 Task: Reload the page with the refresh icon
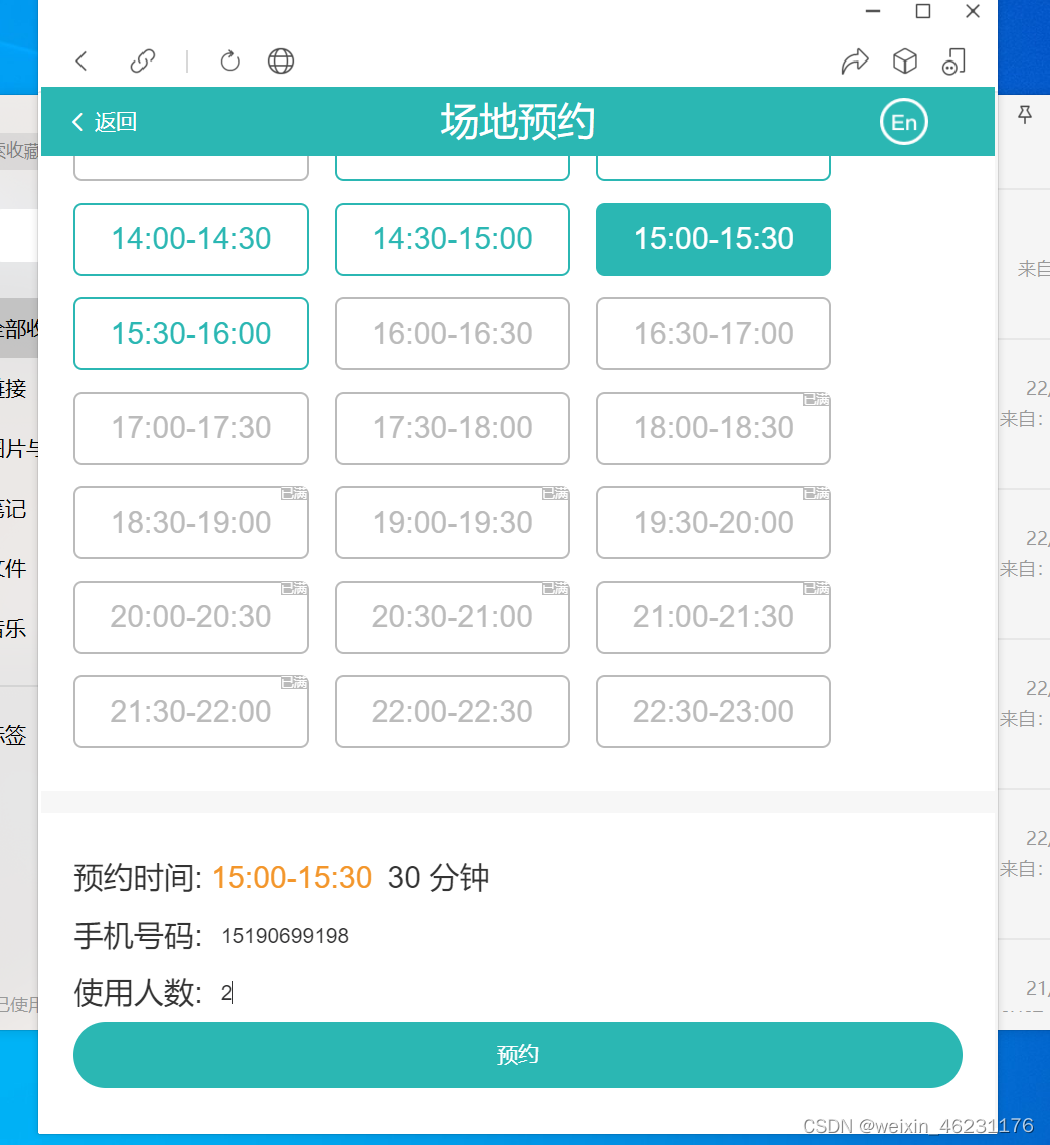pos(230,61)
